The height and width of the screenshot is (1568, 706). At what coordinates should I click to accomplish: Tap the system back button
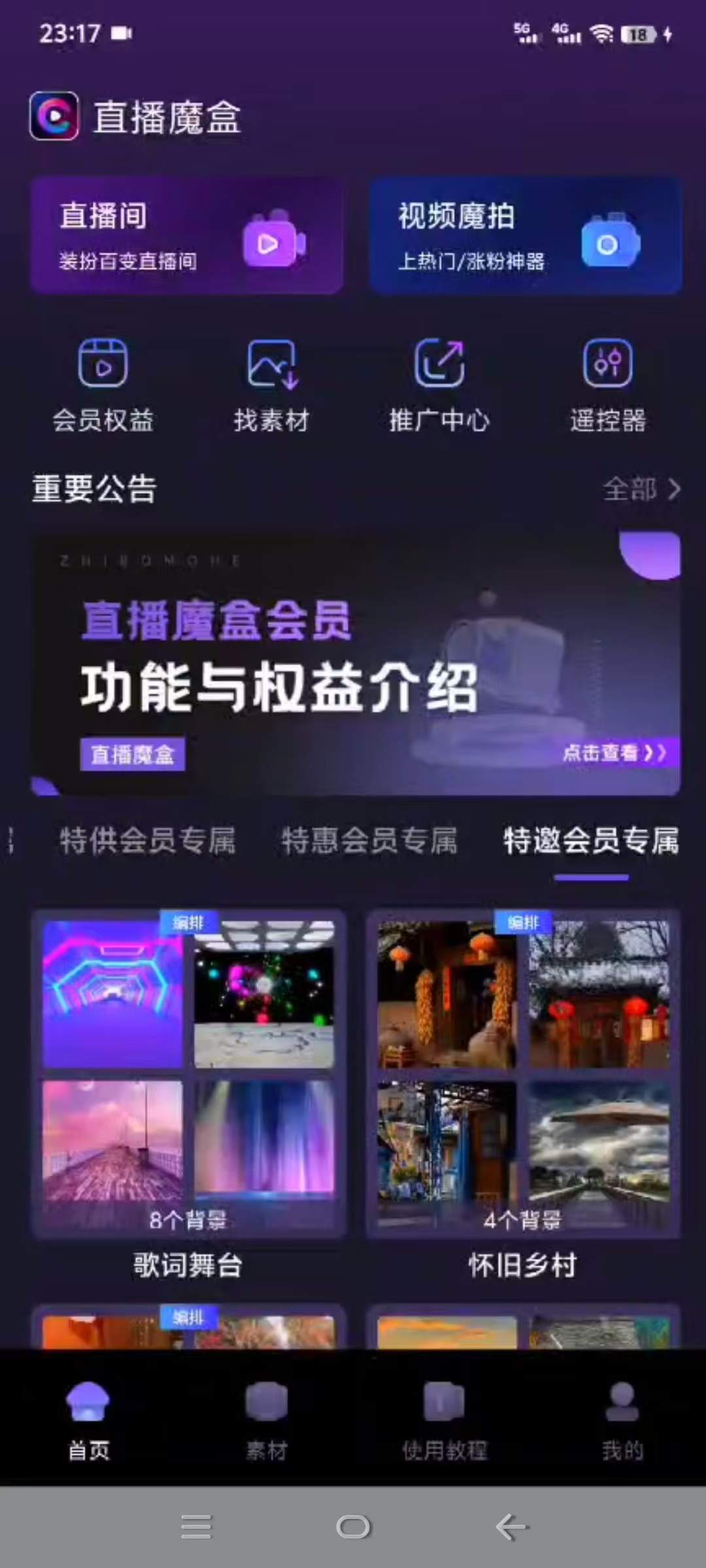511,1527
